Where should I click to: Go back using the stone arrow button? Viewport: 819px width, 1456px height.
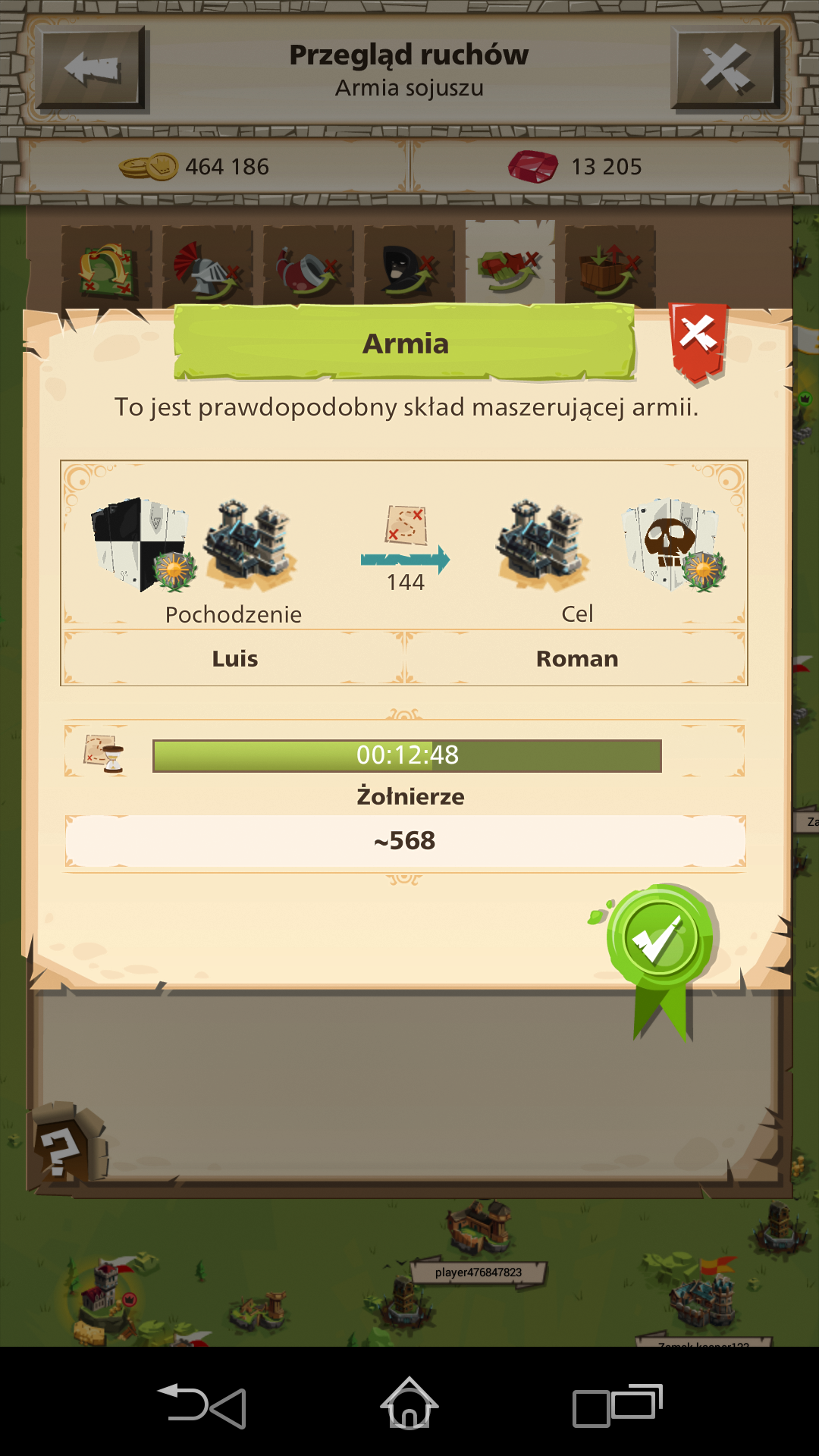click(92, 68)
